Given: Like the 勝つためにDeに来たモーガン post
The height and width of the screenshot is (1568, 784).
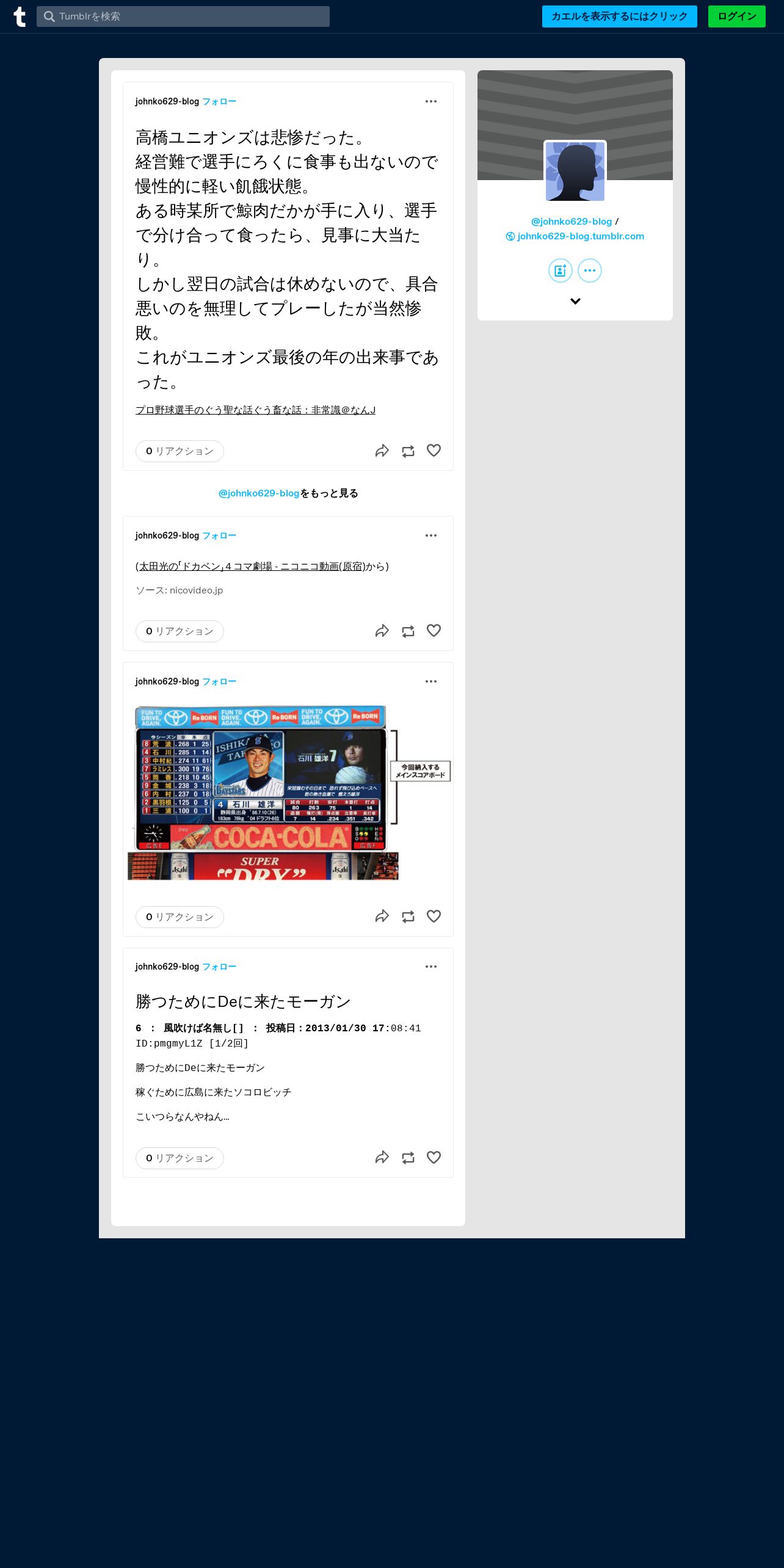Looking at the screenshot, I should click(434, 1157).
